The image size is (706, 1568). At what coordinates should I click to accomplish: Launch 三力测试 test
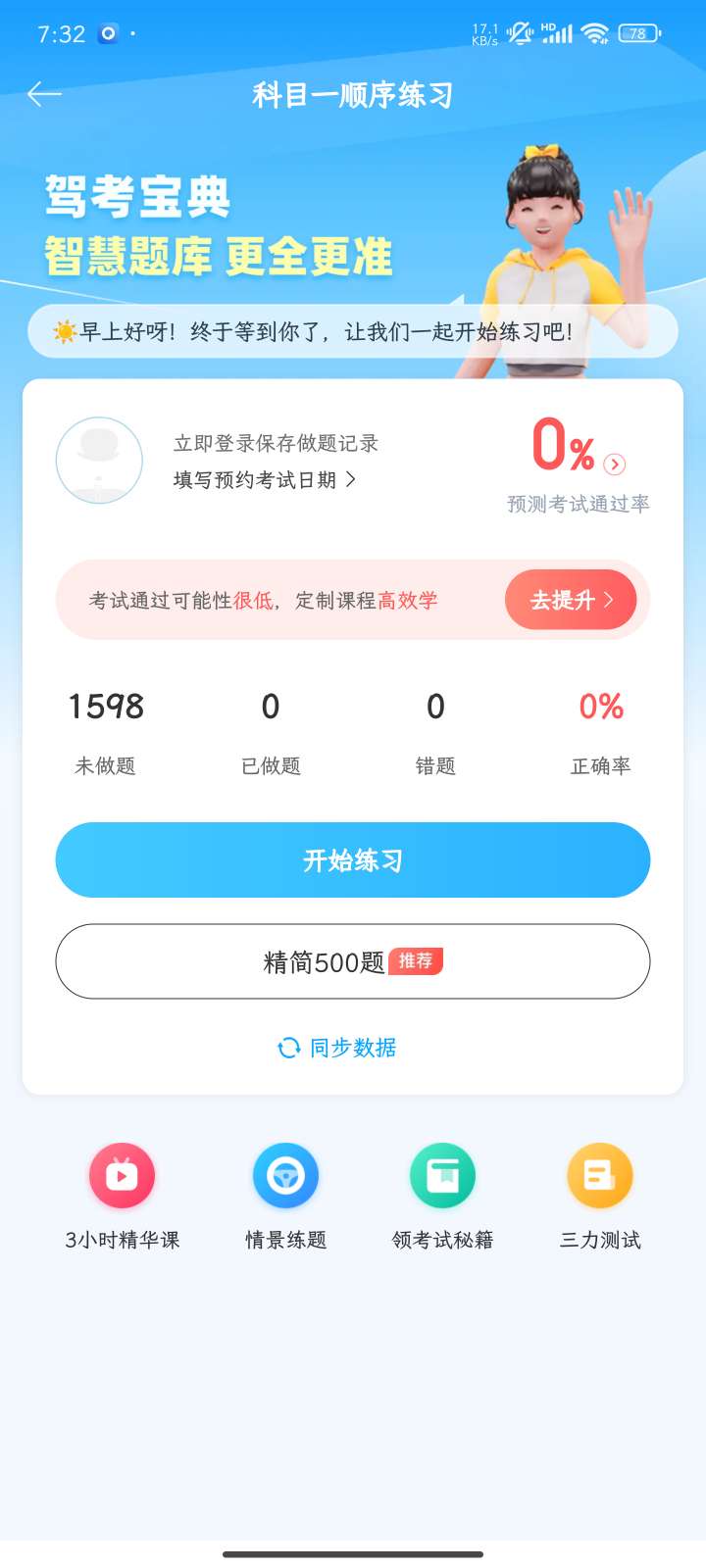[x=599, y=1176]
